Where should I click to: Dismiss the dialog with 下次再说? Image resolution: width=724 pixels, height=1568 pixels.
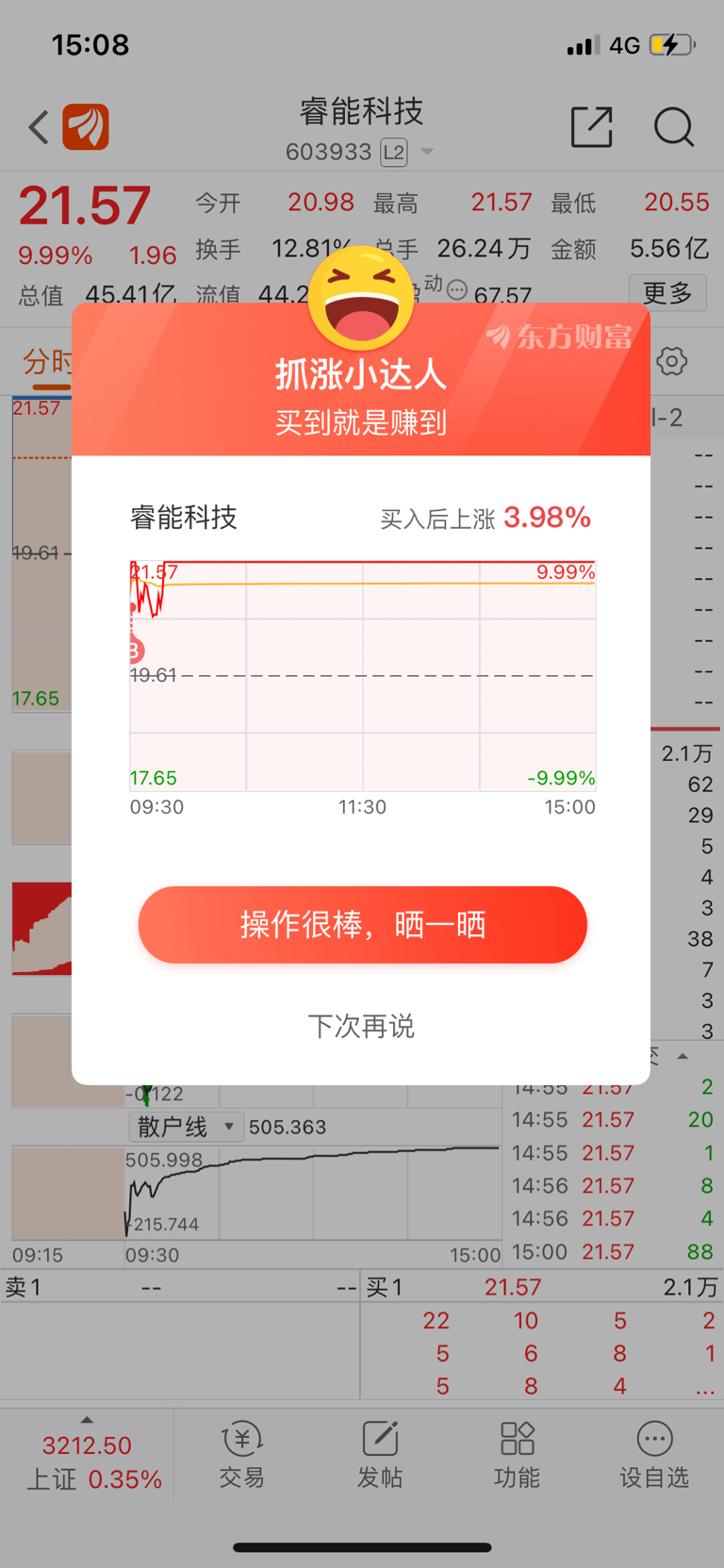pyautogui.click(x=361, y=1026)
